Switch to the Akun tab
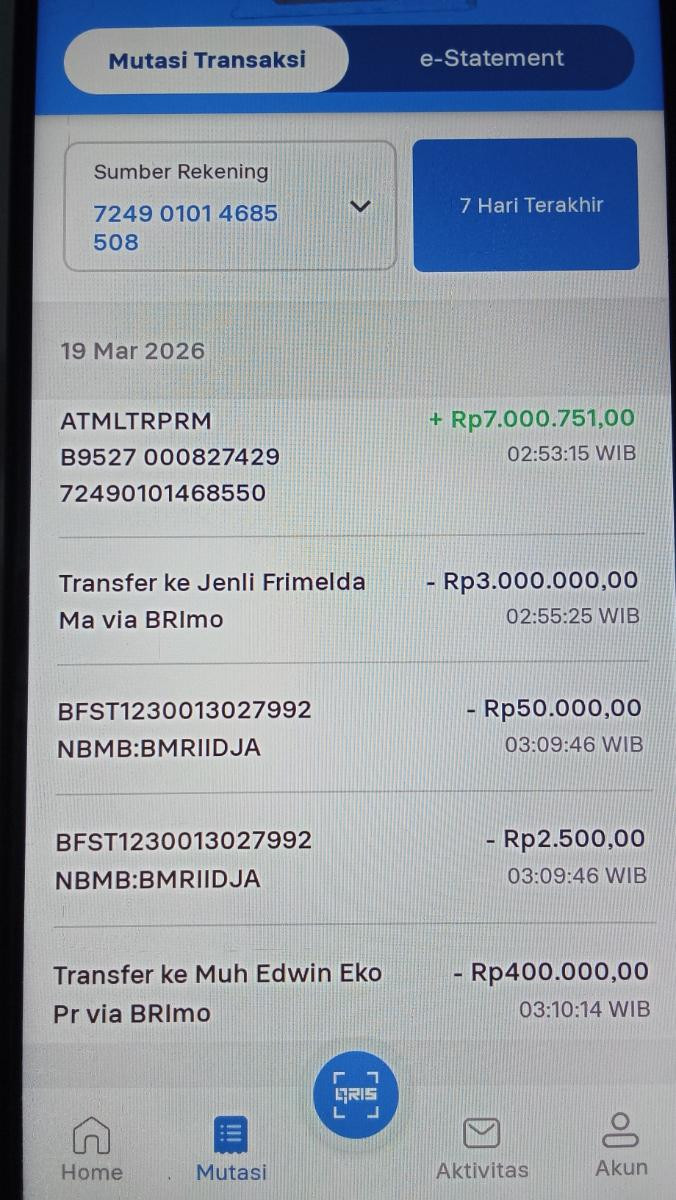Screen dimensions: 676x1200 pyautogui.click(x=621, y=1146)
